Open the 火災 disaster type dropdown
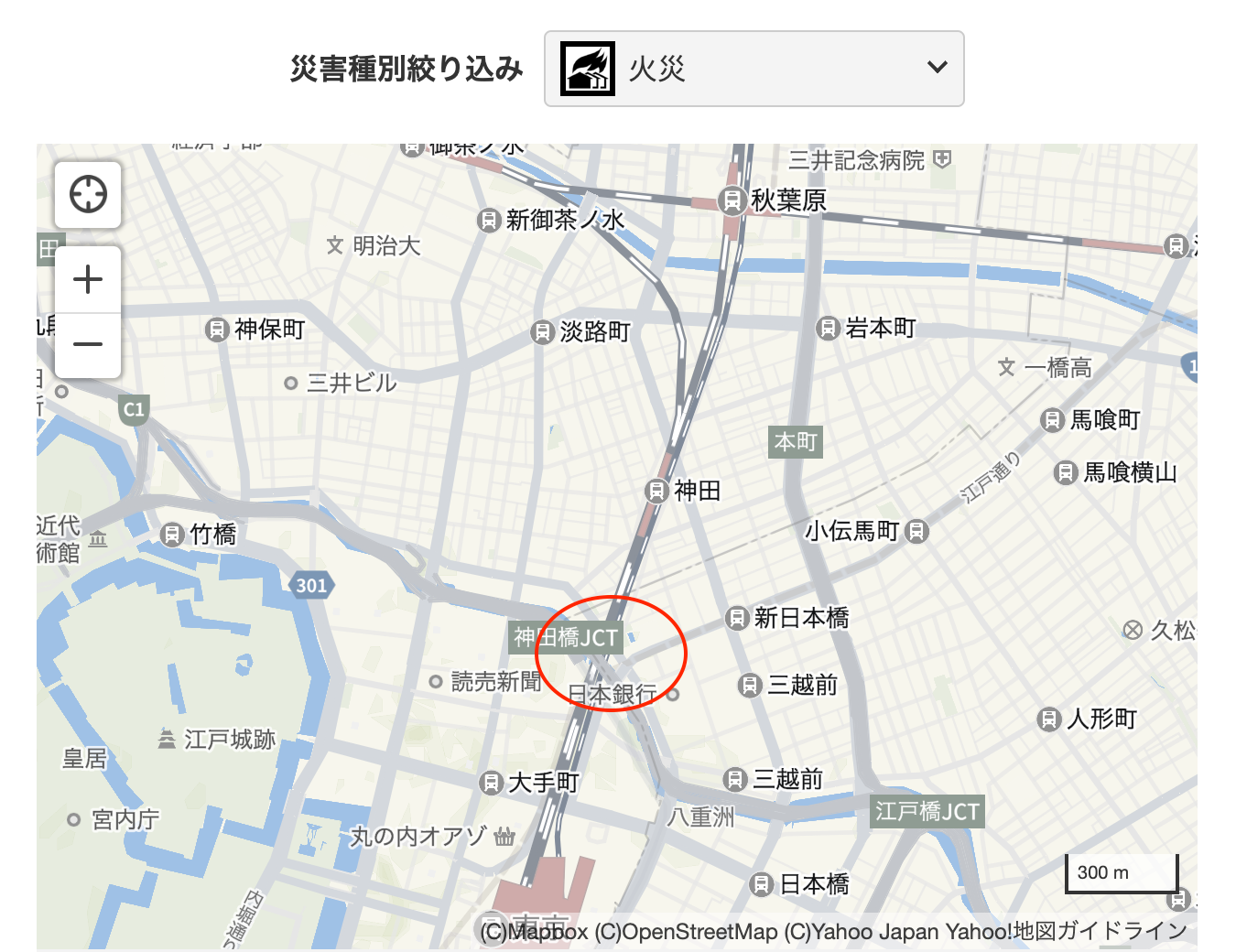 [x=754, y=69]
